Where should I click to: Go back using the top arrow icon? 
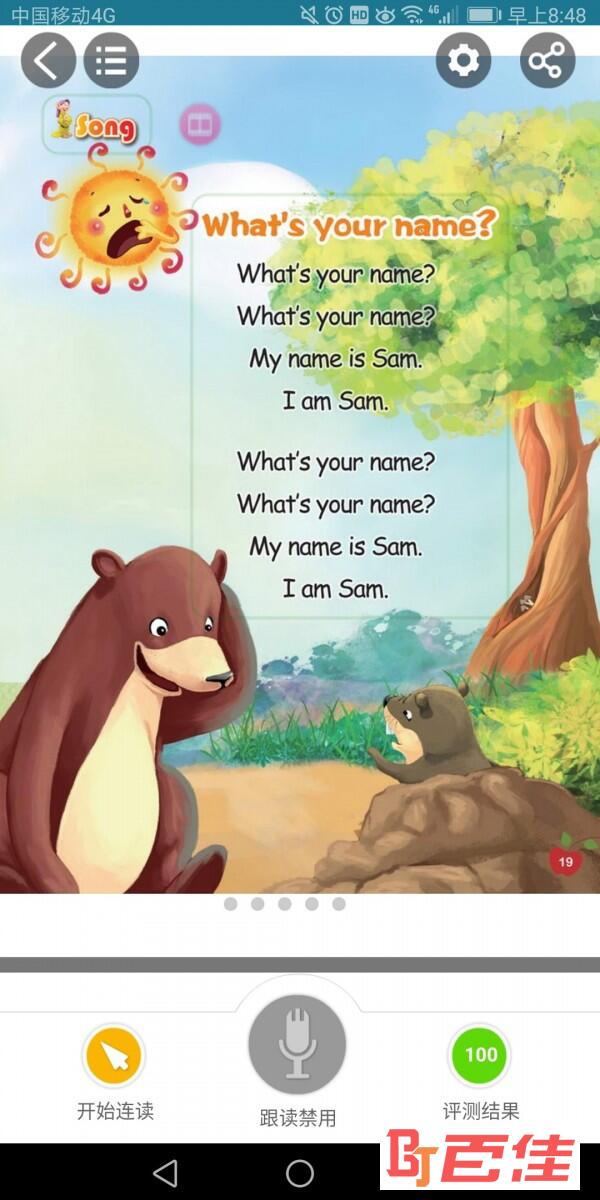click(x=47, y=61)
